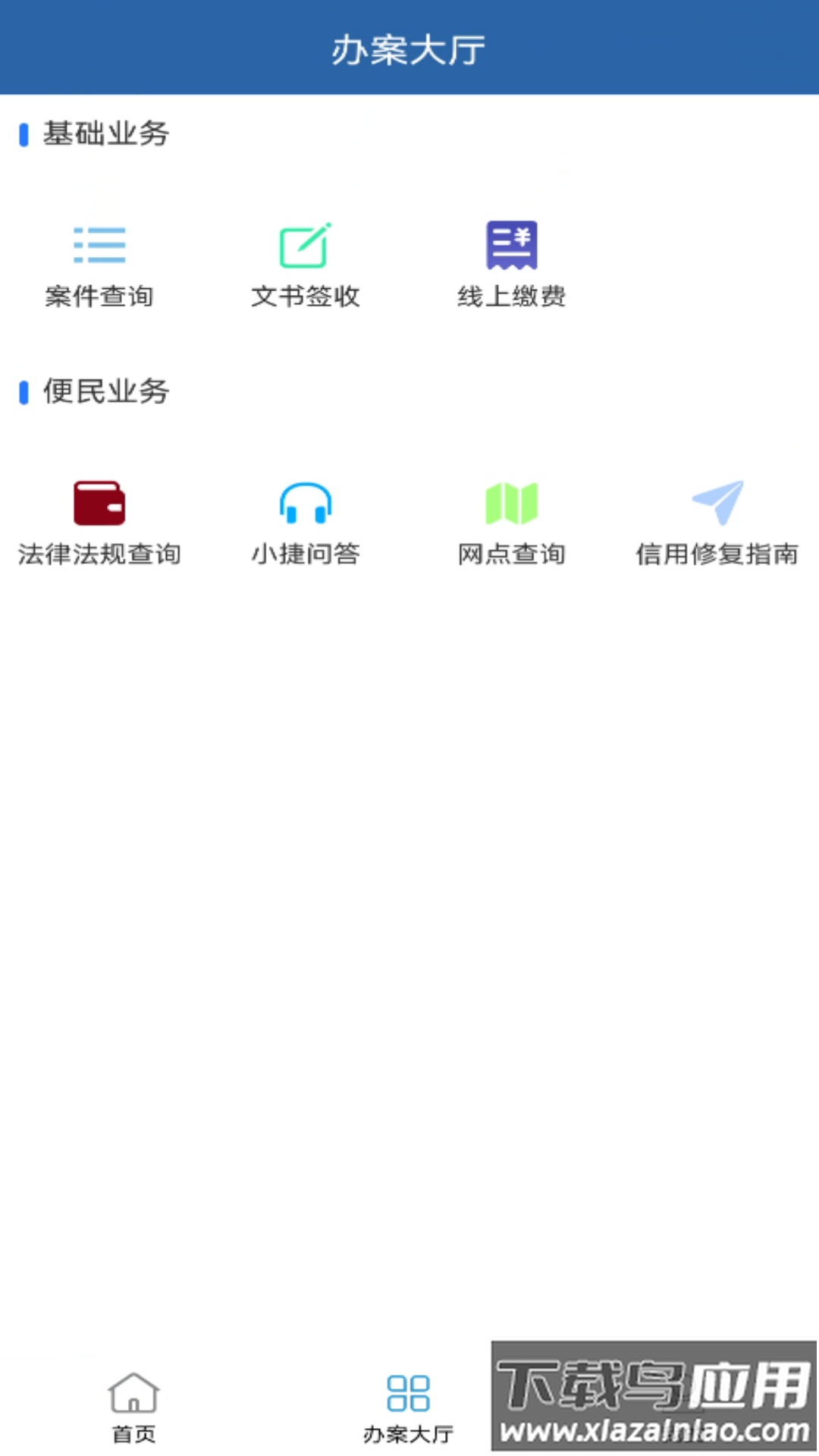Select the 网点查询 map icon
The width and height of the screenshot is (819, 1456).
[x=512, y=501]
